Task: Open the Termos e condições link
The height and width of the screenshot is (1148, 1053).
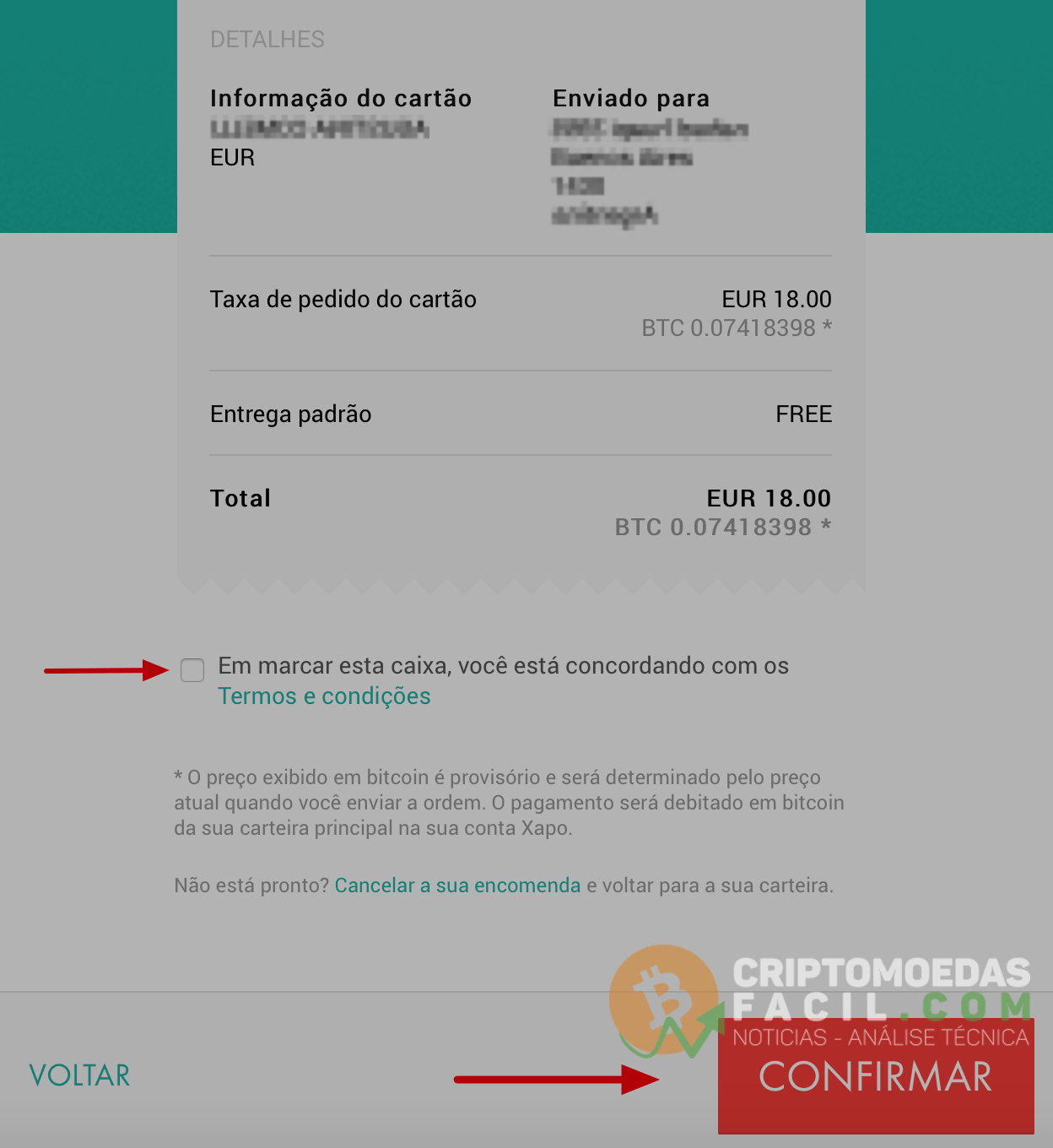Action: click(324, 696)
